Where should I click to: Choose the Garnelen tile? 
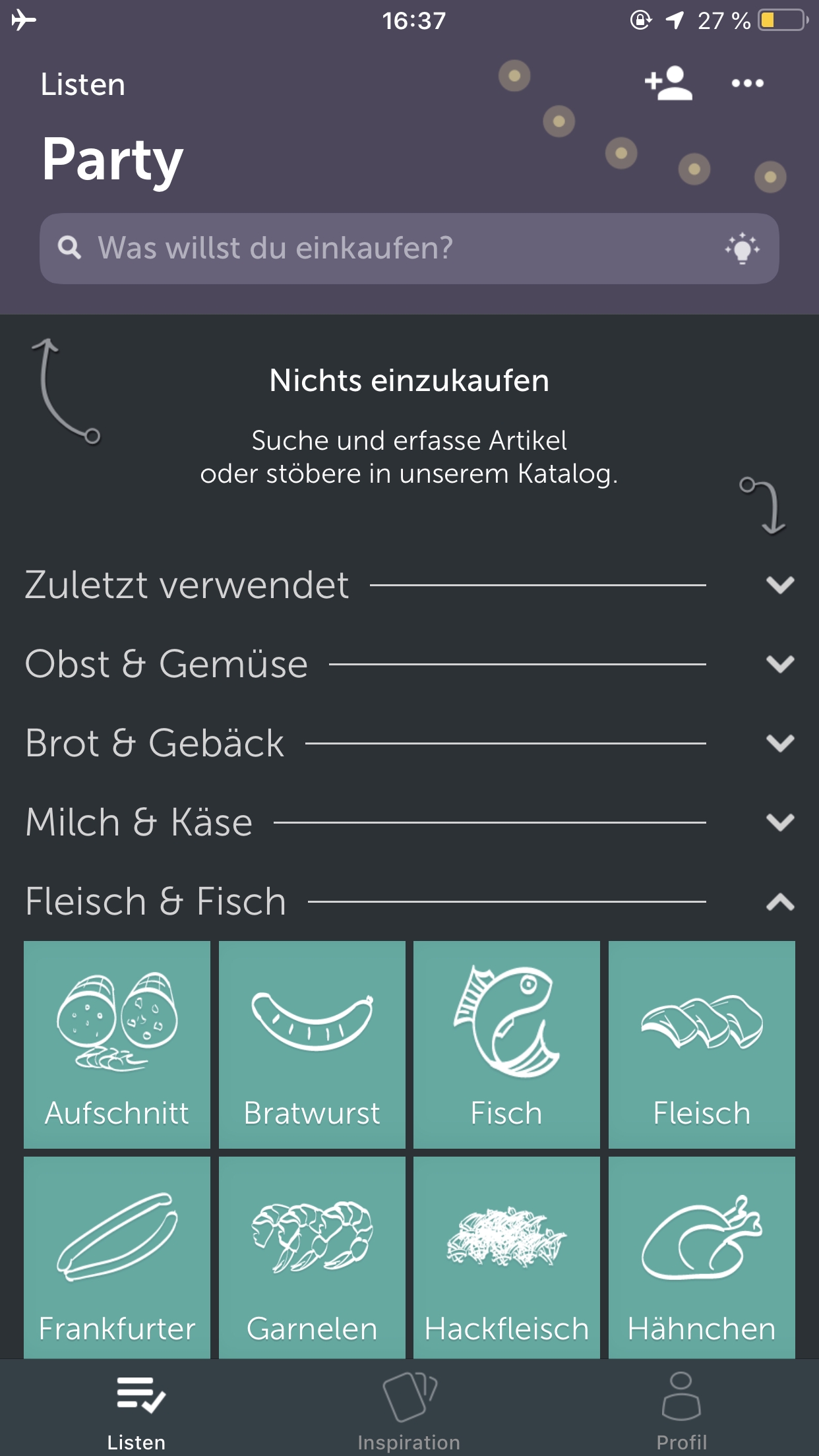[x=312, y=1256]
